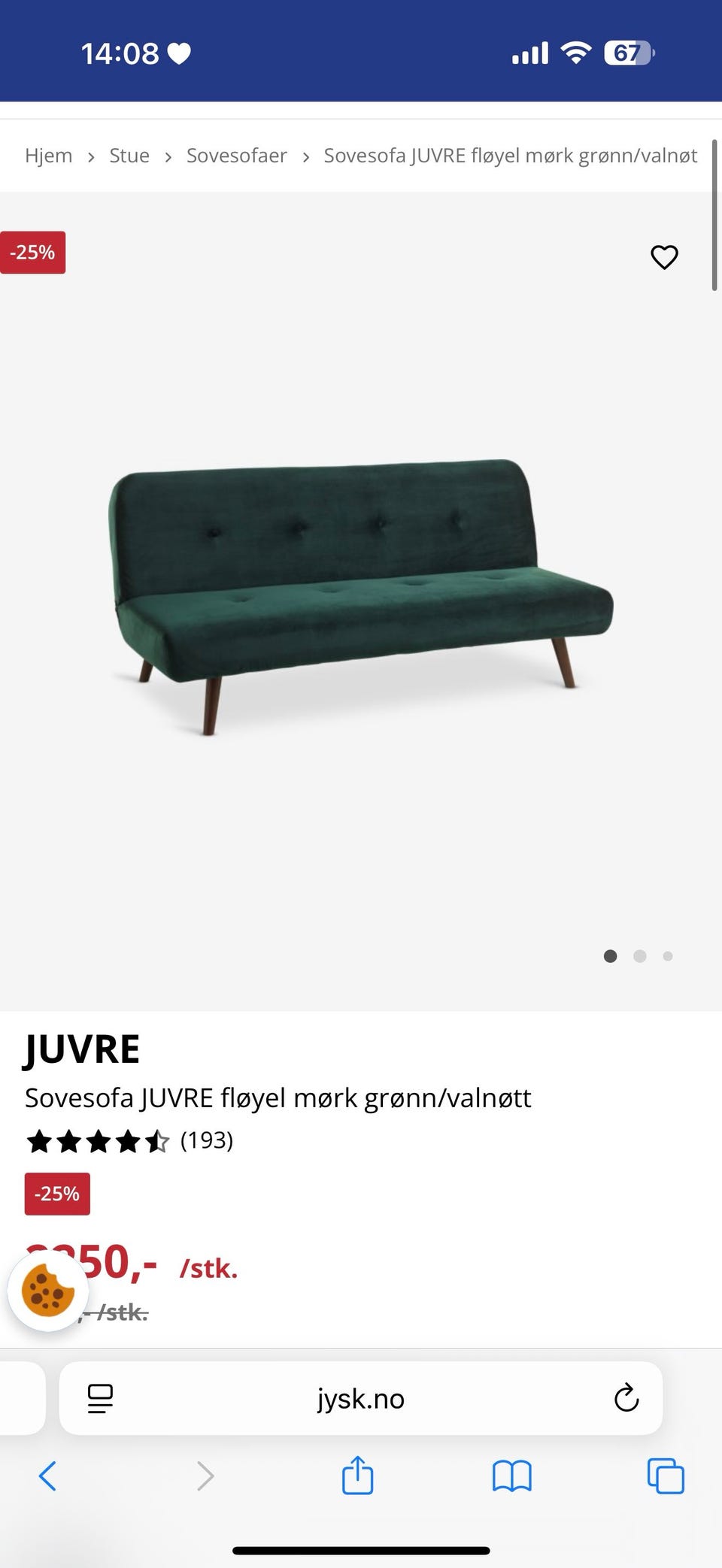Viewport: 722px width, 1568px height.
Task: Share this product page
Action: tap(358, 1475)
